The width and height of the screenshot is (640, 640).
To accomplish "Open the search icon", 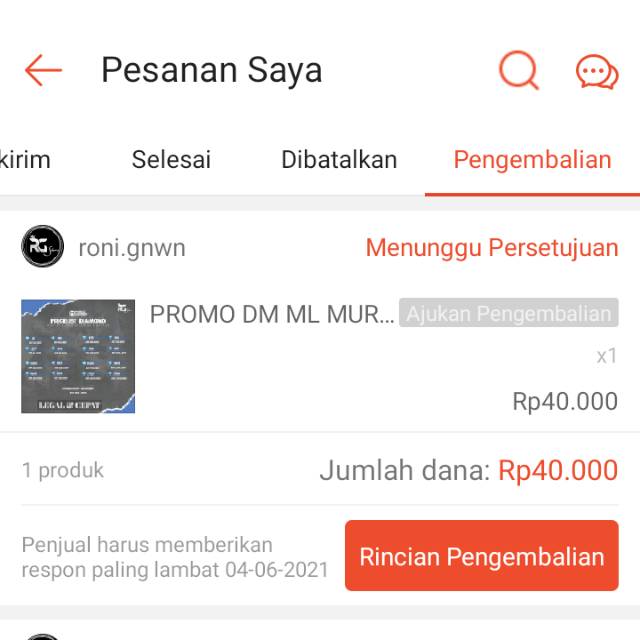I will click(518, 70).
